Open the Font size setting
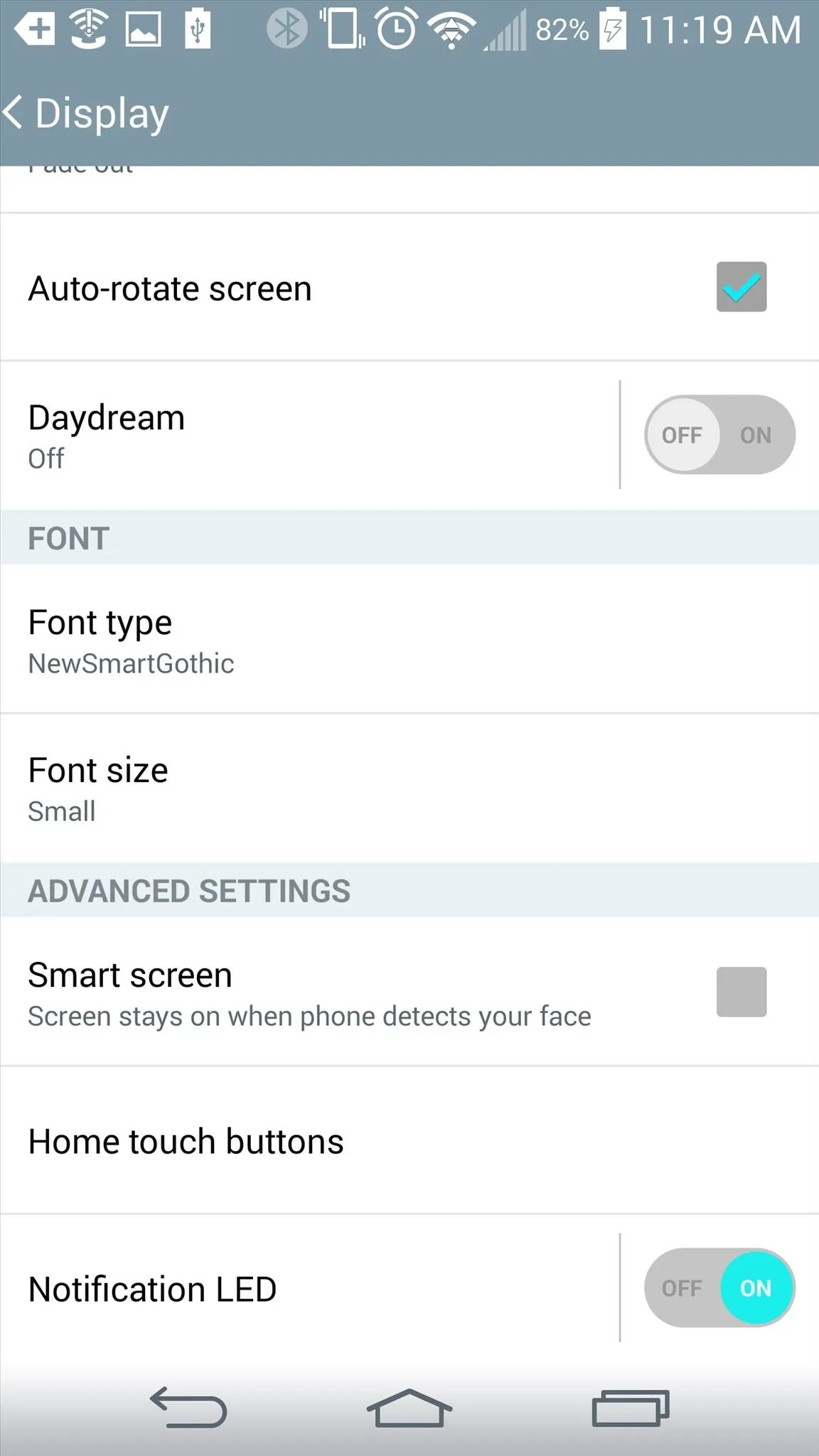 pyautogui.click(x=409, y=788)
